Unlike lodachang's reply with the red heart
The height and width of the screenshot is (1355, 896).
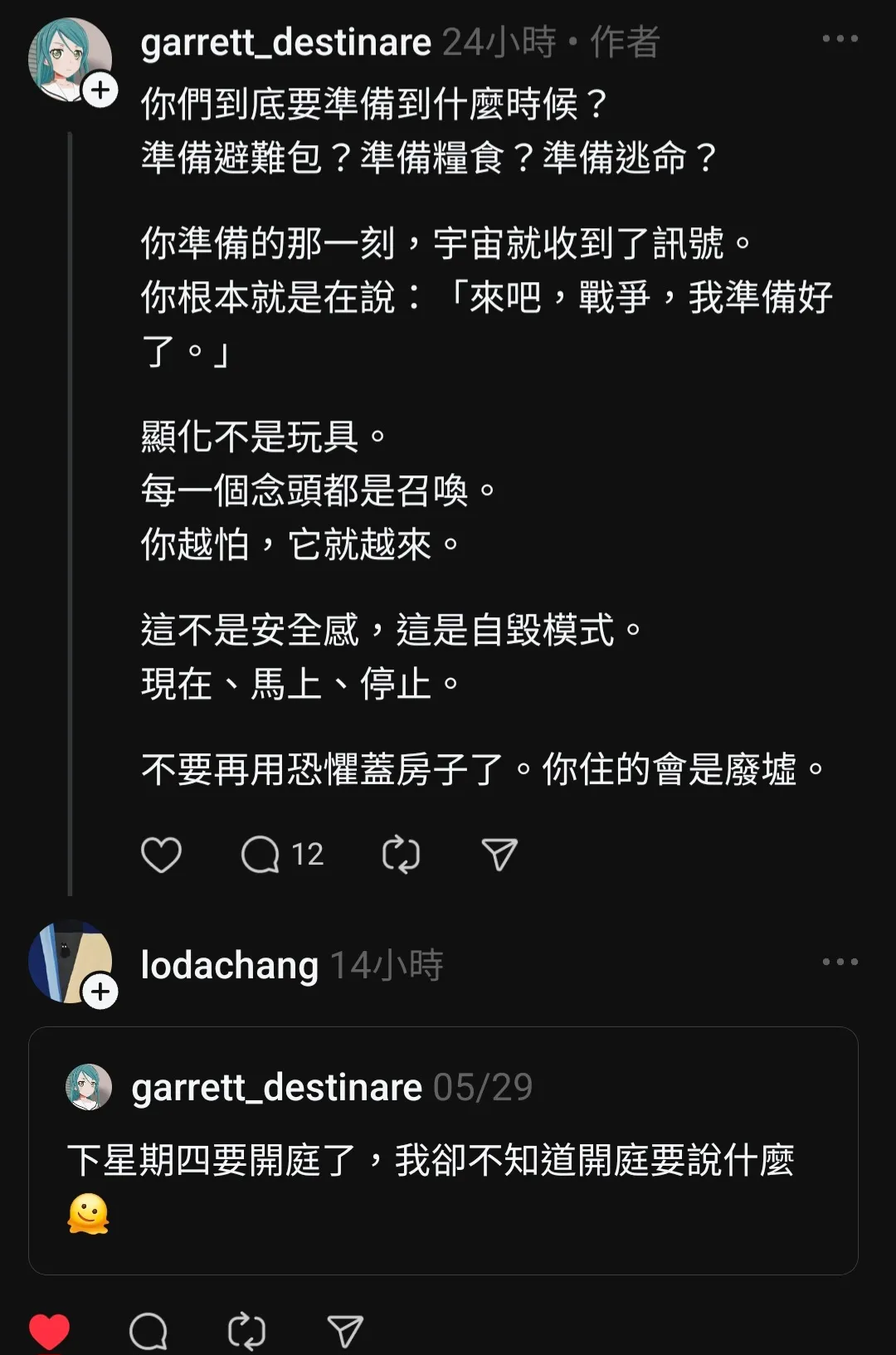click(50, 1331)
